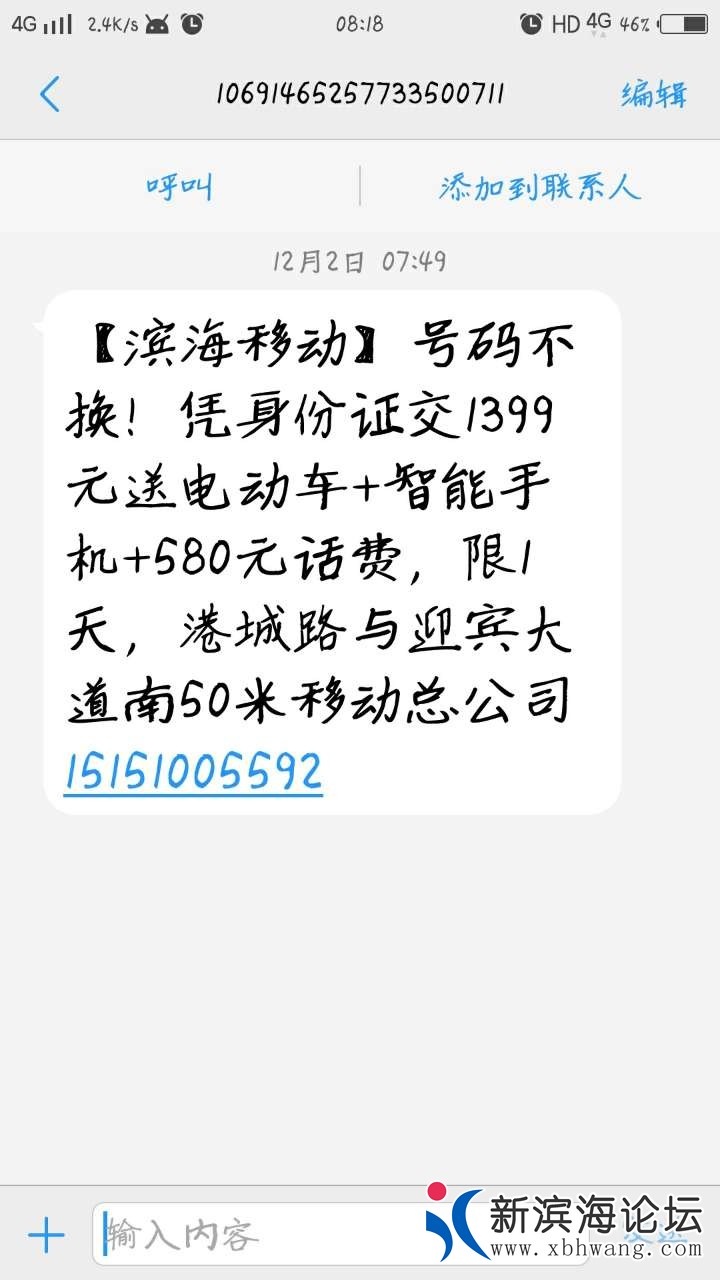Tap 添加到联系人 to add contact
The height and width of the screenshot is (1280, 720).
(x=540, y=187)
